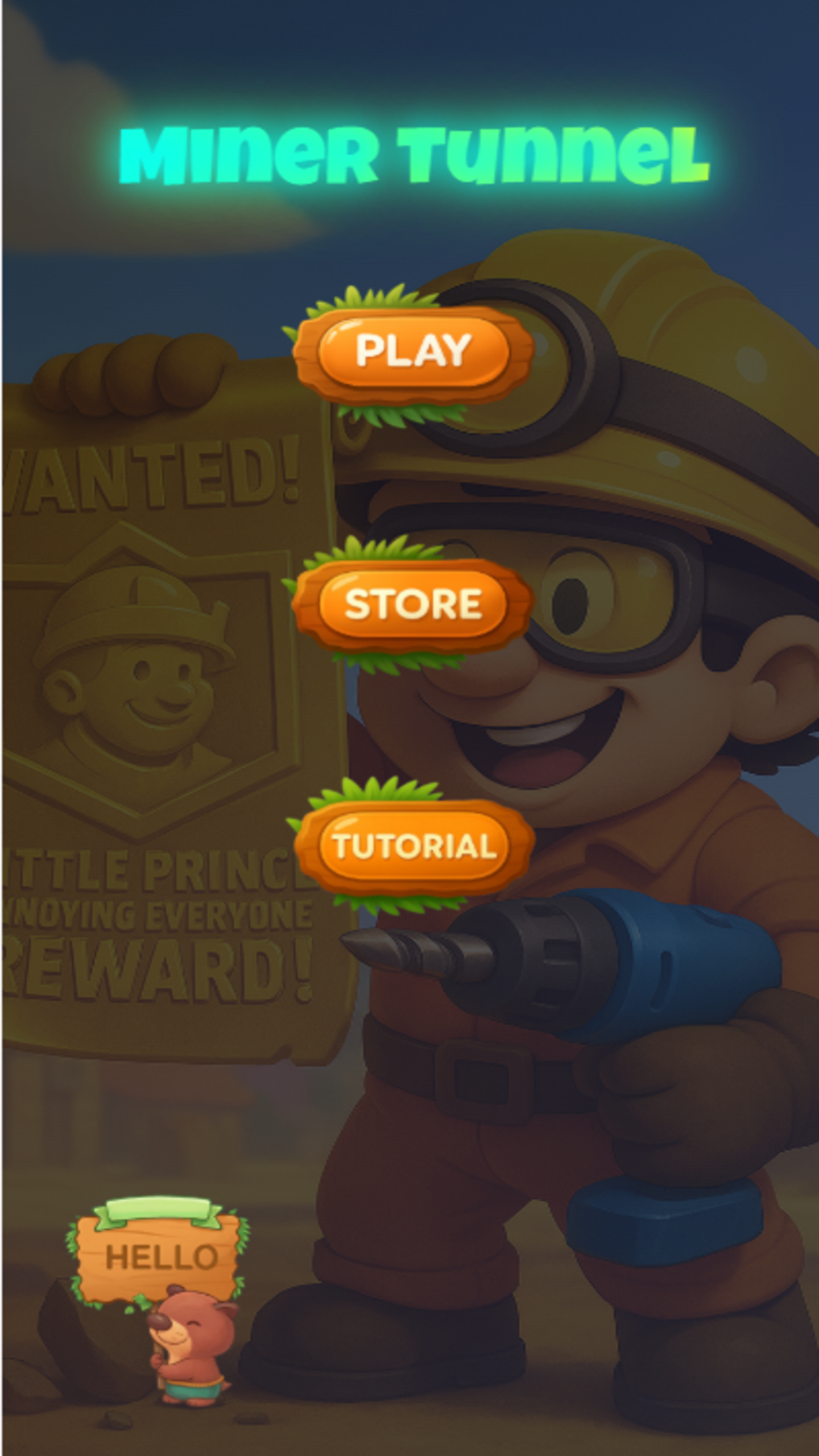Image resolution: width=819 pixels, height=1456 pixels.
Task: Start the TUTORIAL
Action: (x=413, y=846)
